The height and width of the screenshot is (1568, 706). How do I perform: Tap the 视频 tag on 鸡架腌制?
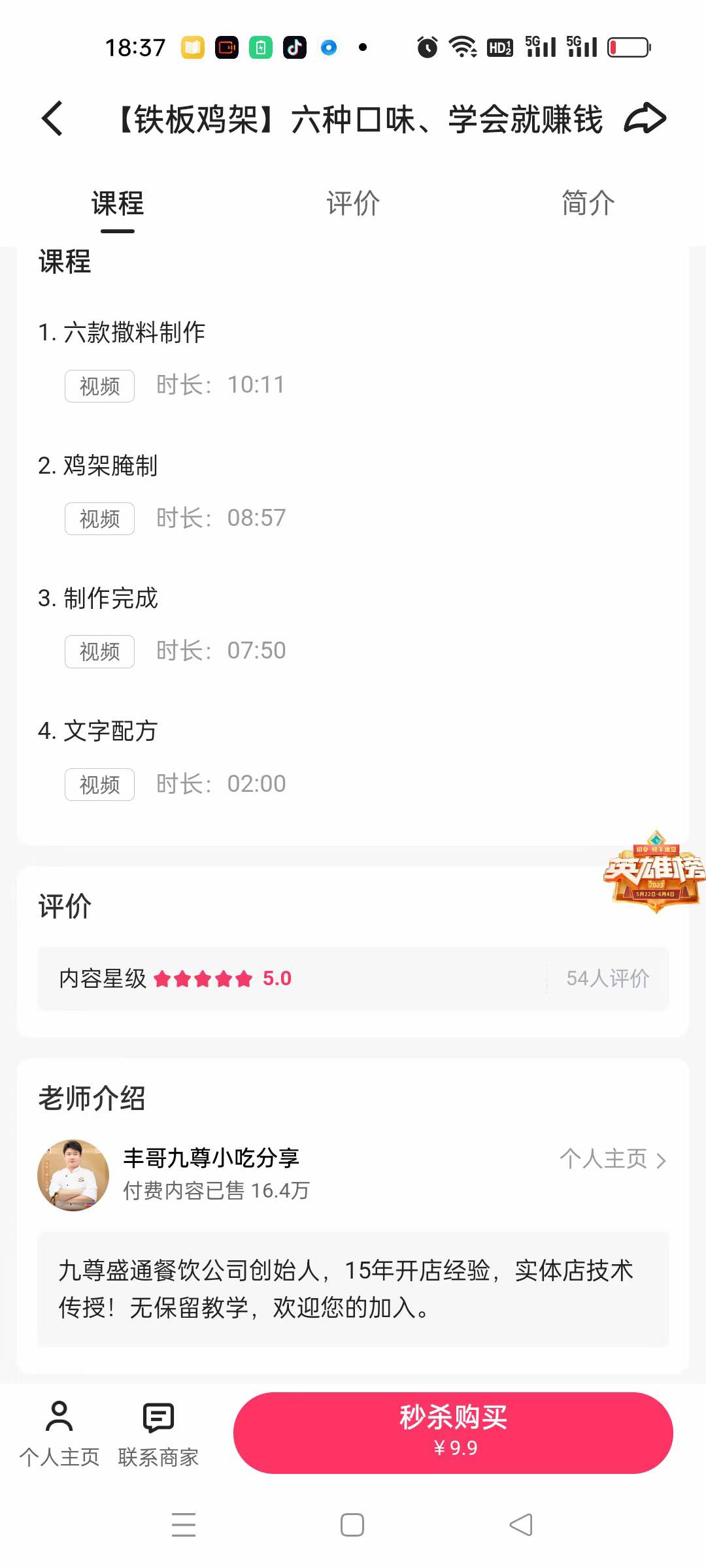(99, 519)
